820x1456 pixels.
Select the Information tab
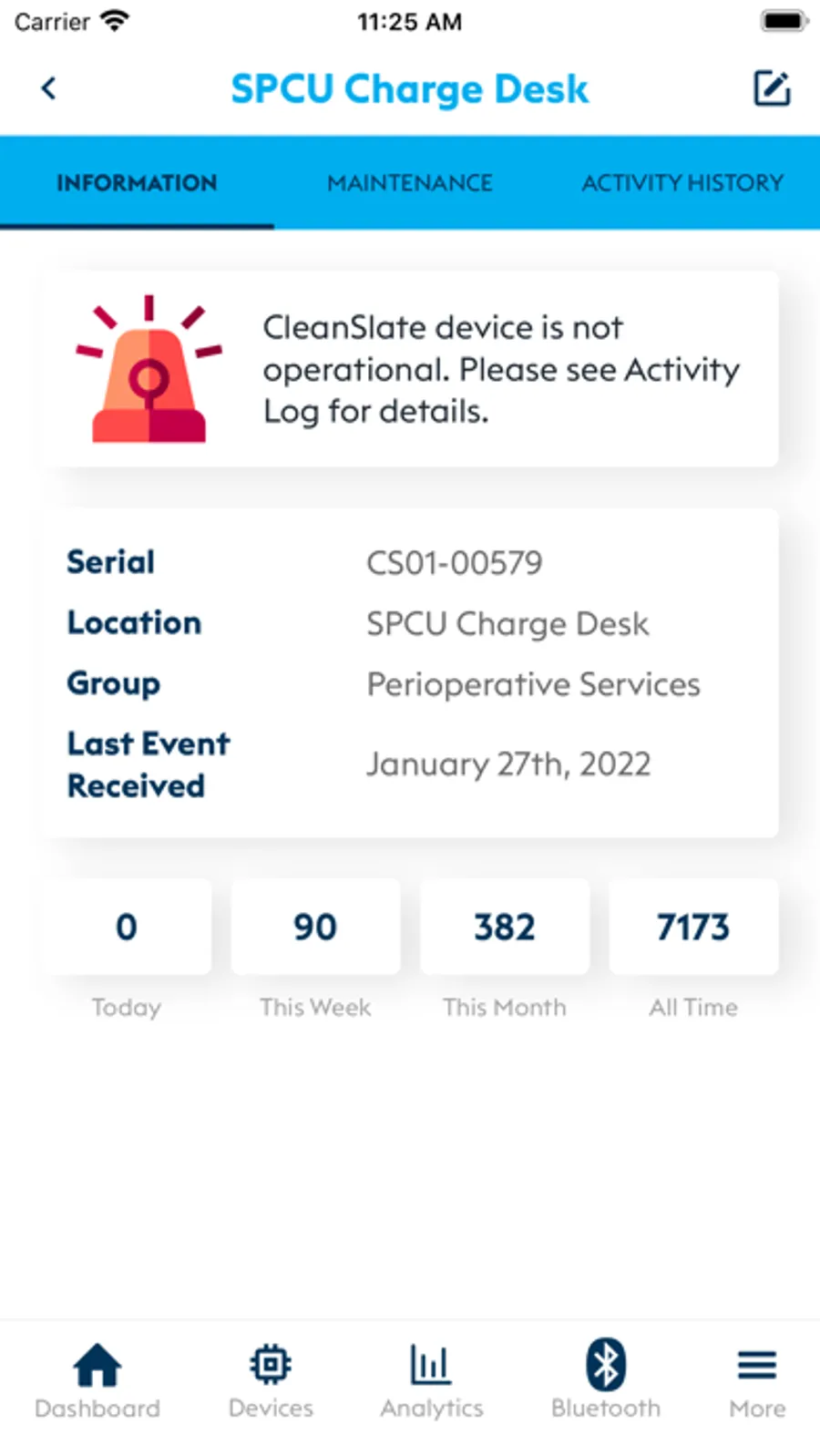coord(137,183)
